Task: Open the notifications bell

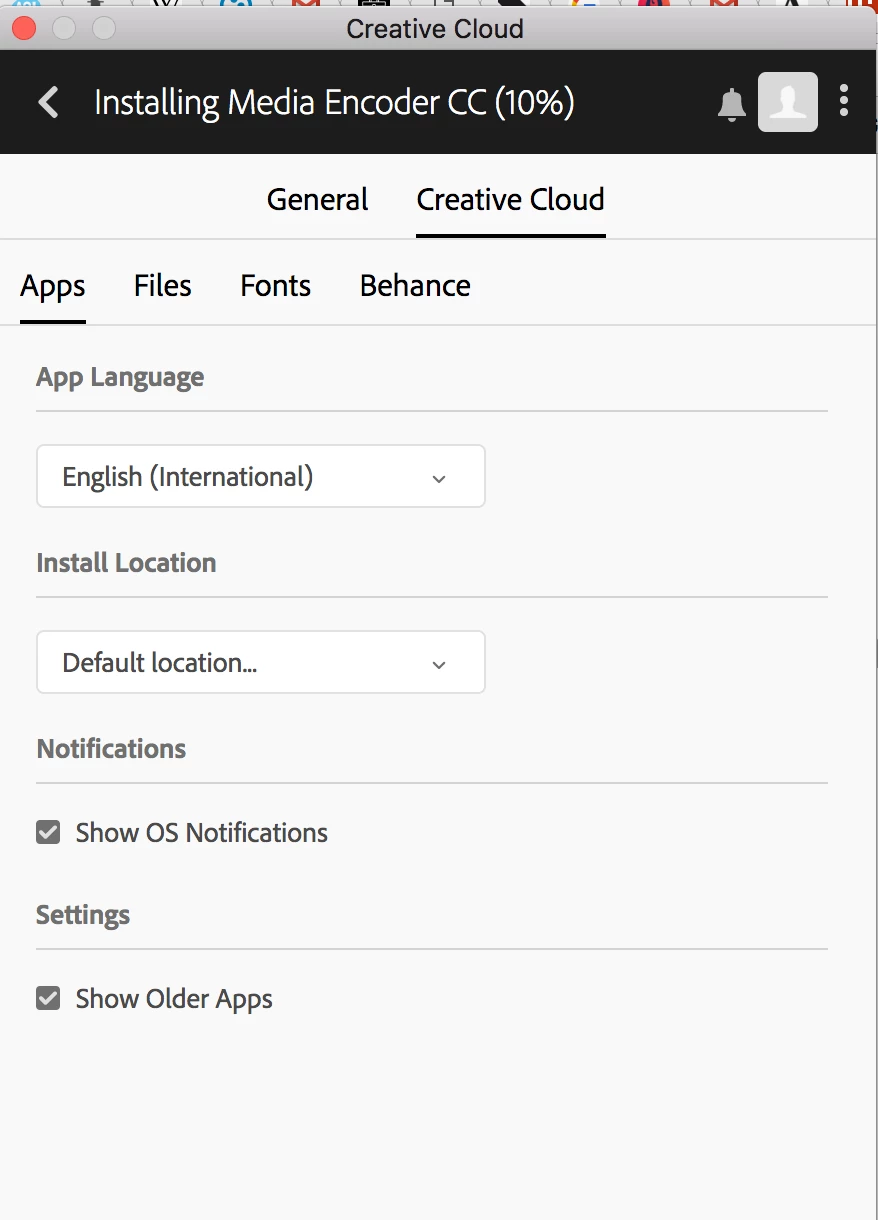Action: click(732, 103)
